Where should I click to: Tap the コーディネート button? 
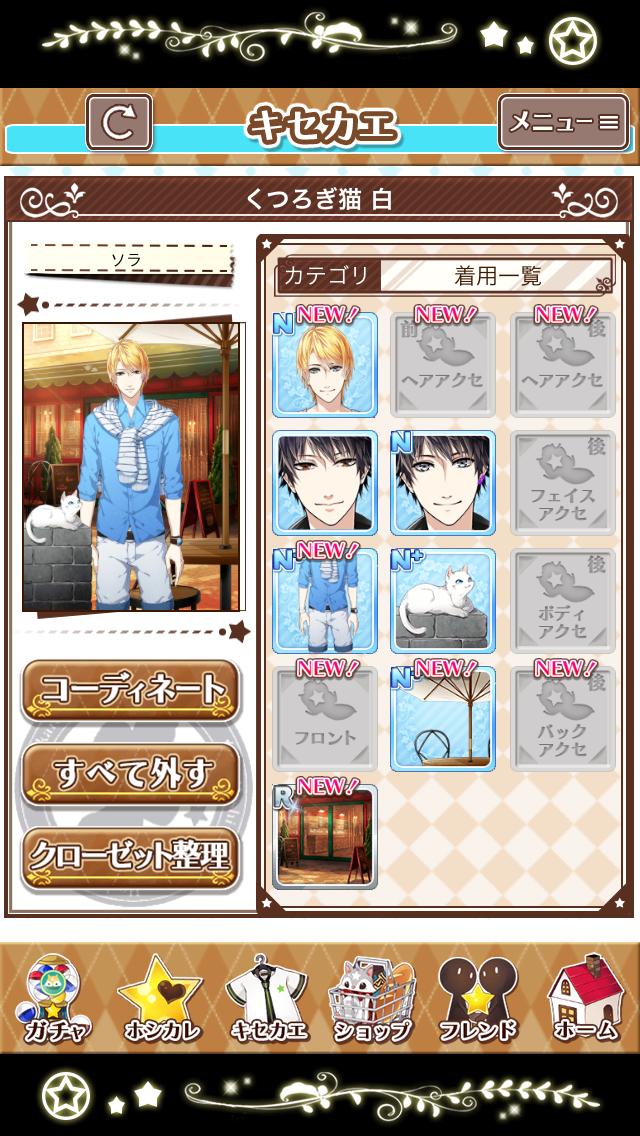click(x=132, y=690)
